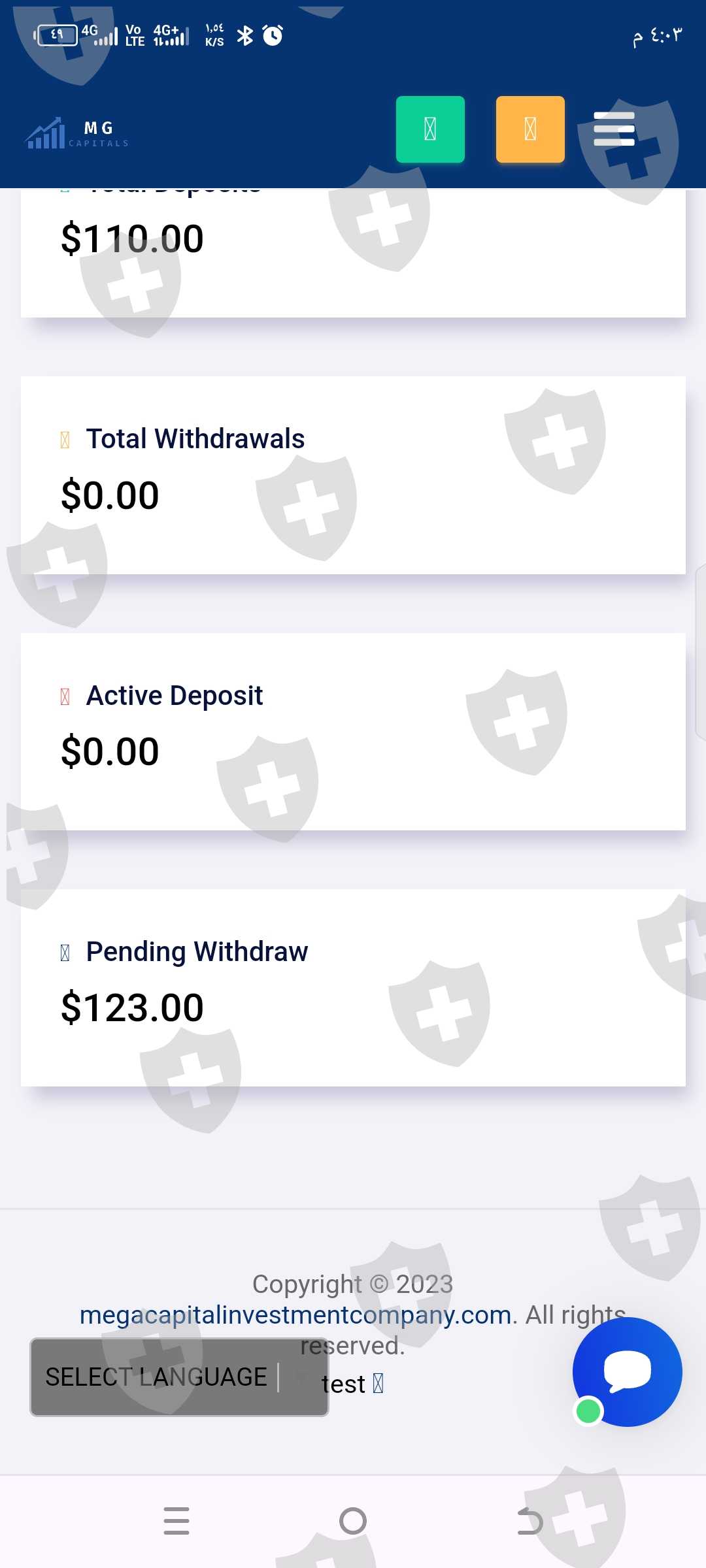Tap the orange button in the header

coord(530,129)
